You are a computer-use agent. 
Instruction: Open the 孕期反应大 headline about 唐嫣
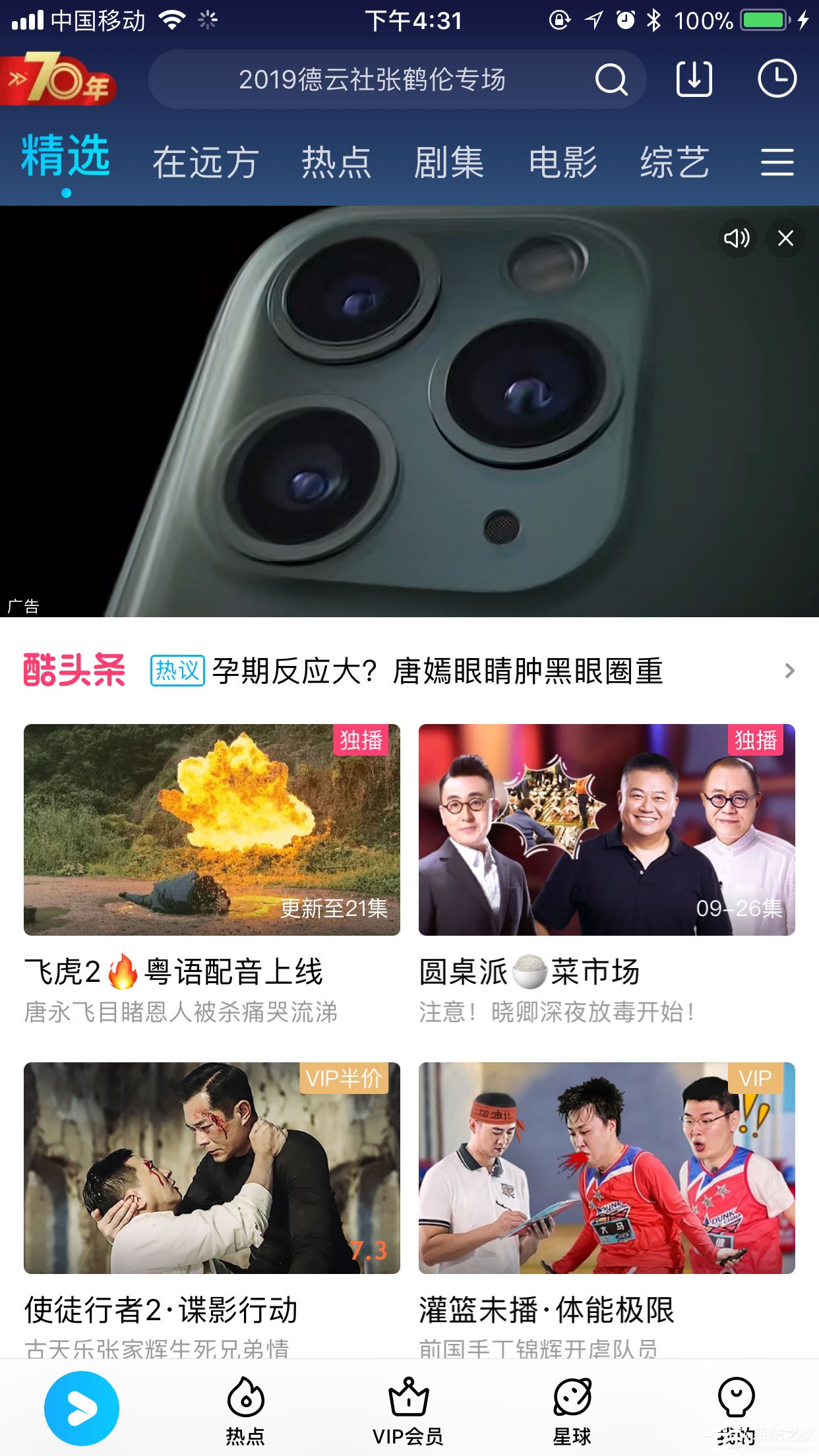coord(439,671)
